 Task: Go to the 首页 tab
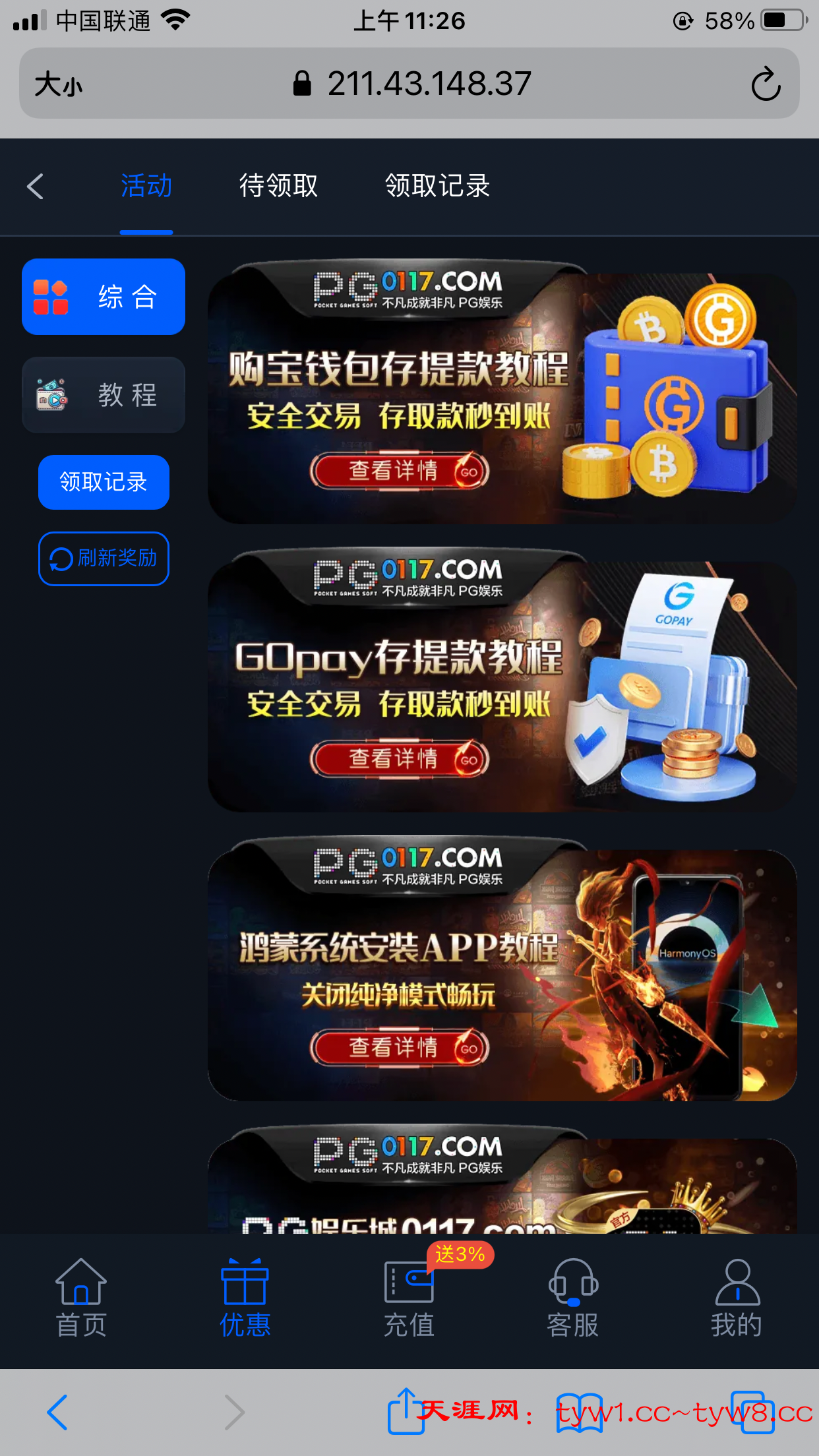click(x=81, y=1298)
